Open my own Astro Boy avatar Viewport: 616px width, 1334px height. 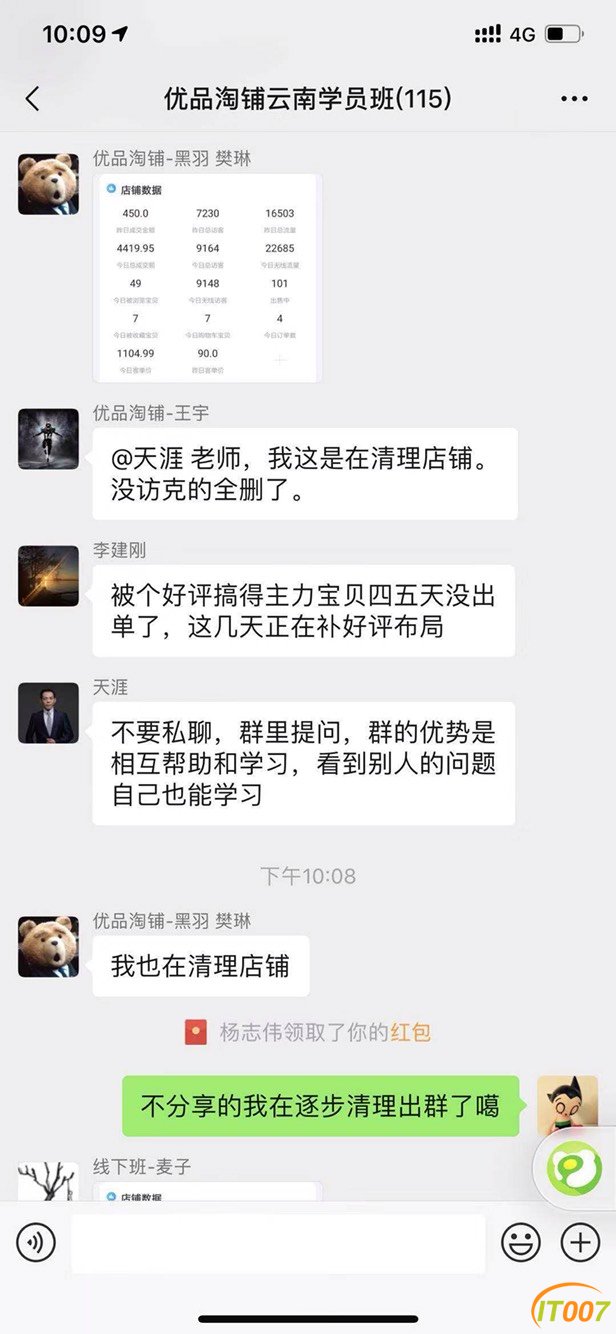coord(567,1106)
